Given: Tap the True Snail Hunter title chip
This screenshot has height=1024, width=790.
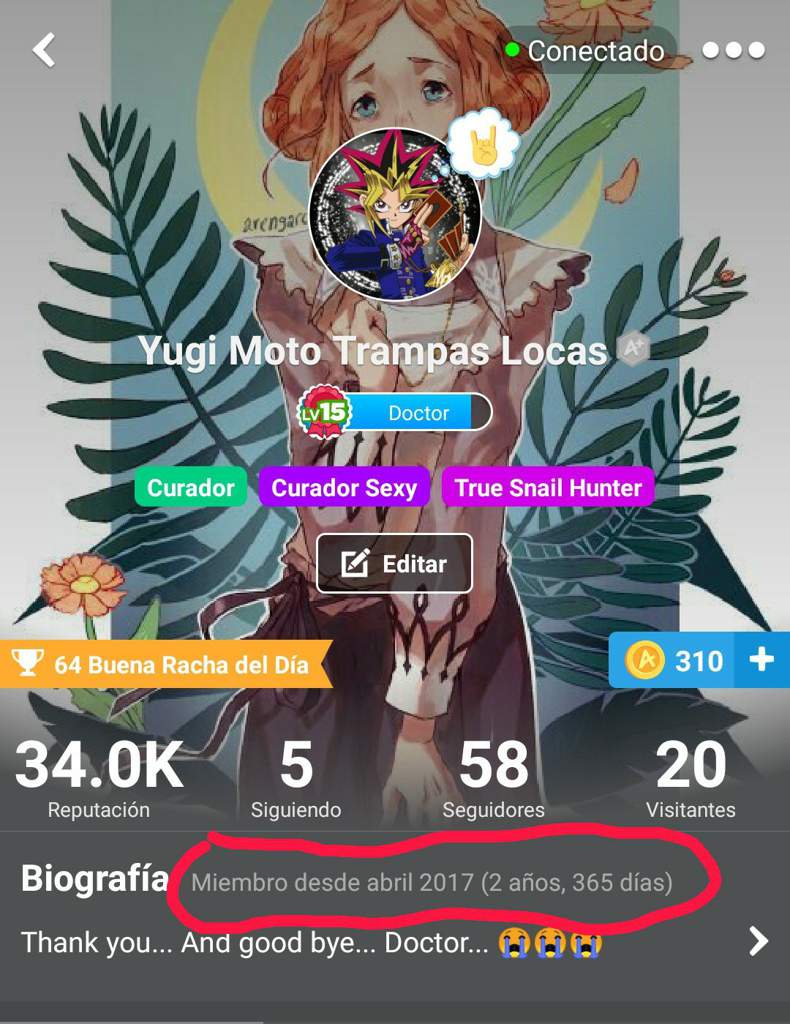Looking at the screenshot, I should pos(548,488).
